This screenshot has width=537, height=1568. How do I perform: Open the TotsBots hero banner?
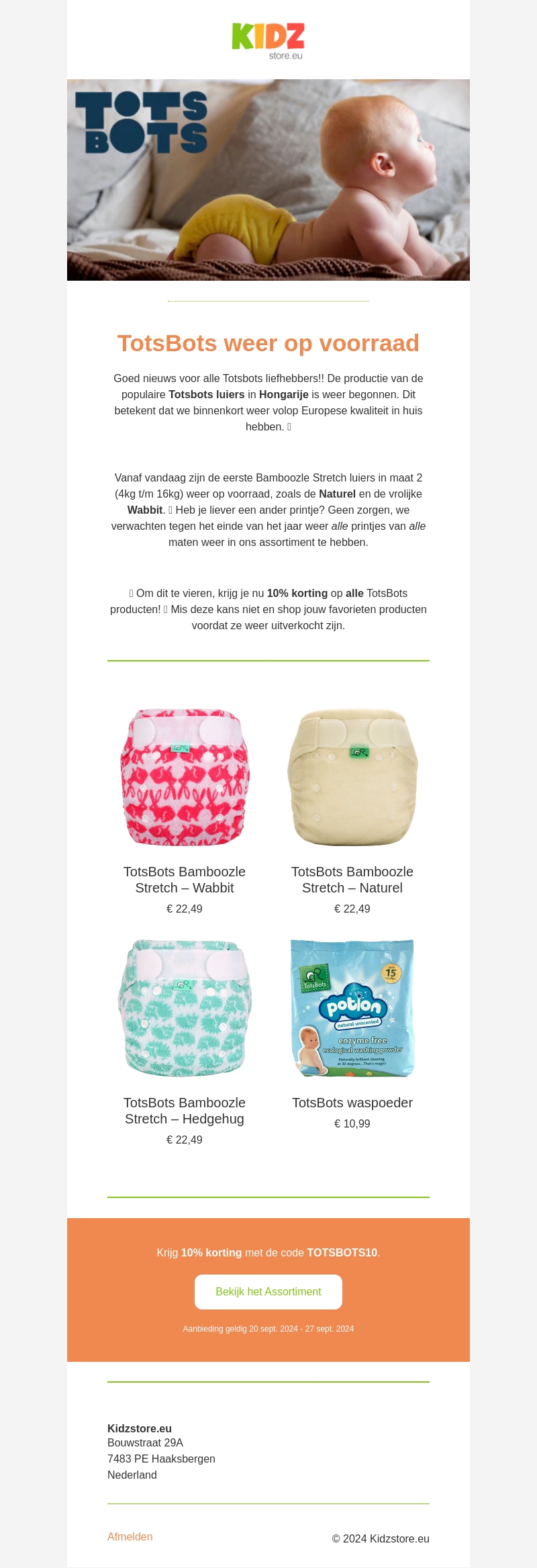click(268, 180)
